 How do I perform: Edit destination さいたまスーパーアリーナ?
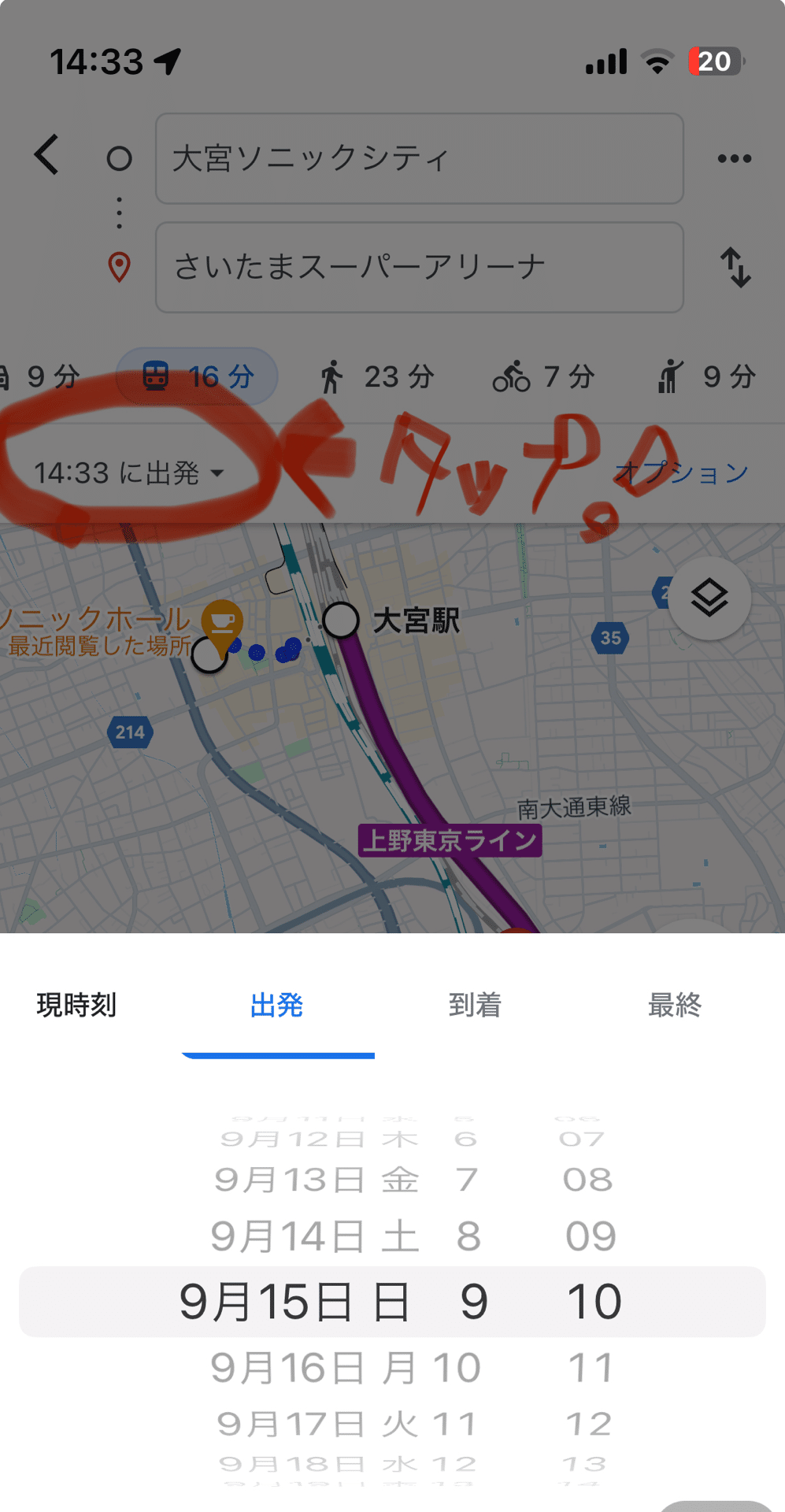tap(419, 267)
